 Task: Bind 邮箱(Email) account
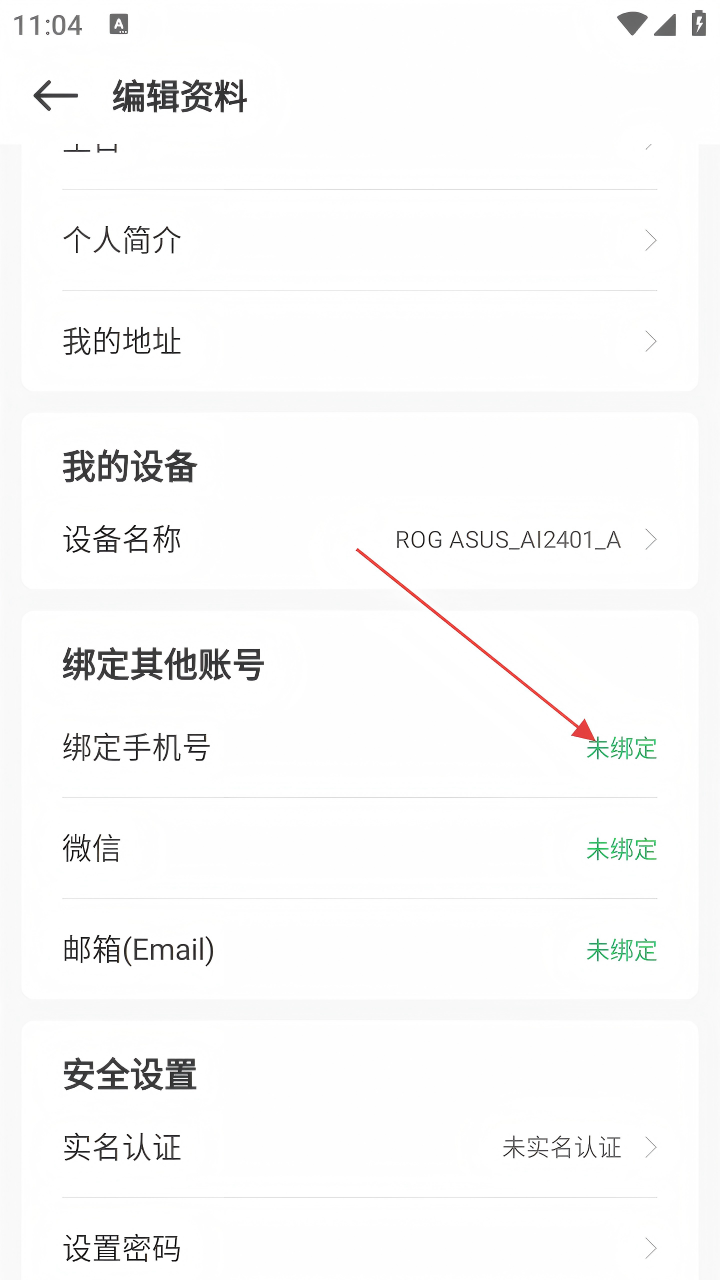[x=359, y=949]
